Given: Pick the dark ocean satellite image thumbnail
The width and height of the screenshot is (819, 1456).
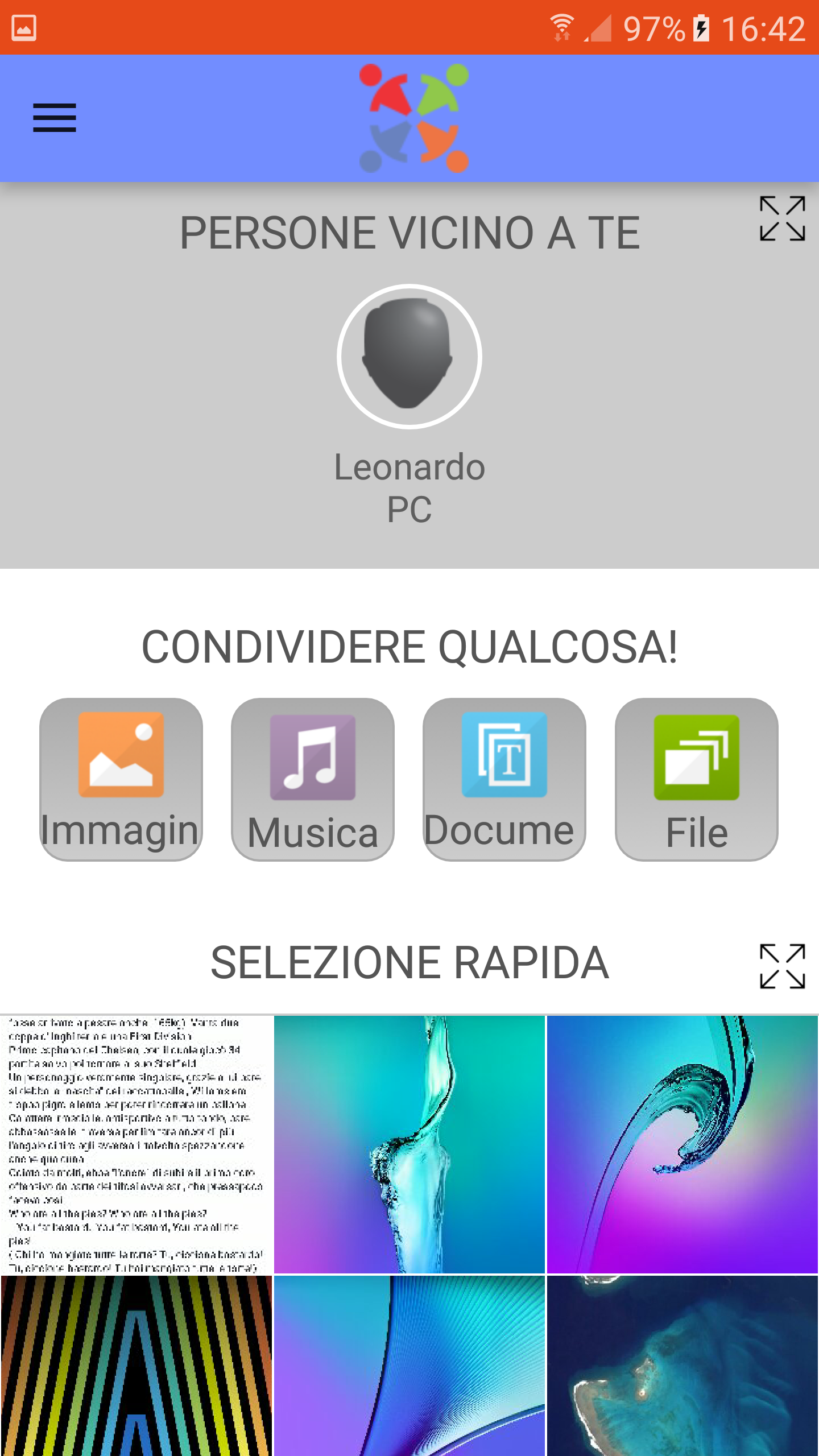Looking at the screenshot, I should (x=682, y=1365).
